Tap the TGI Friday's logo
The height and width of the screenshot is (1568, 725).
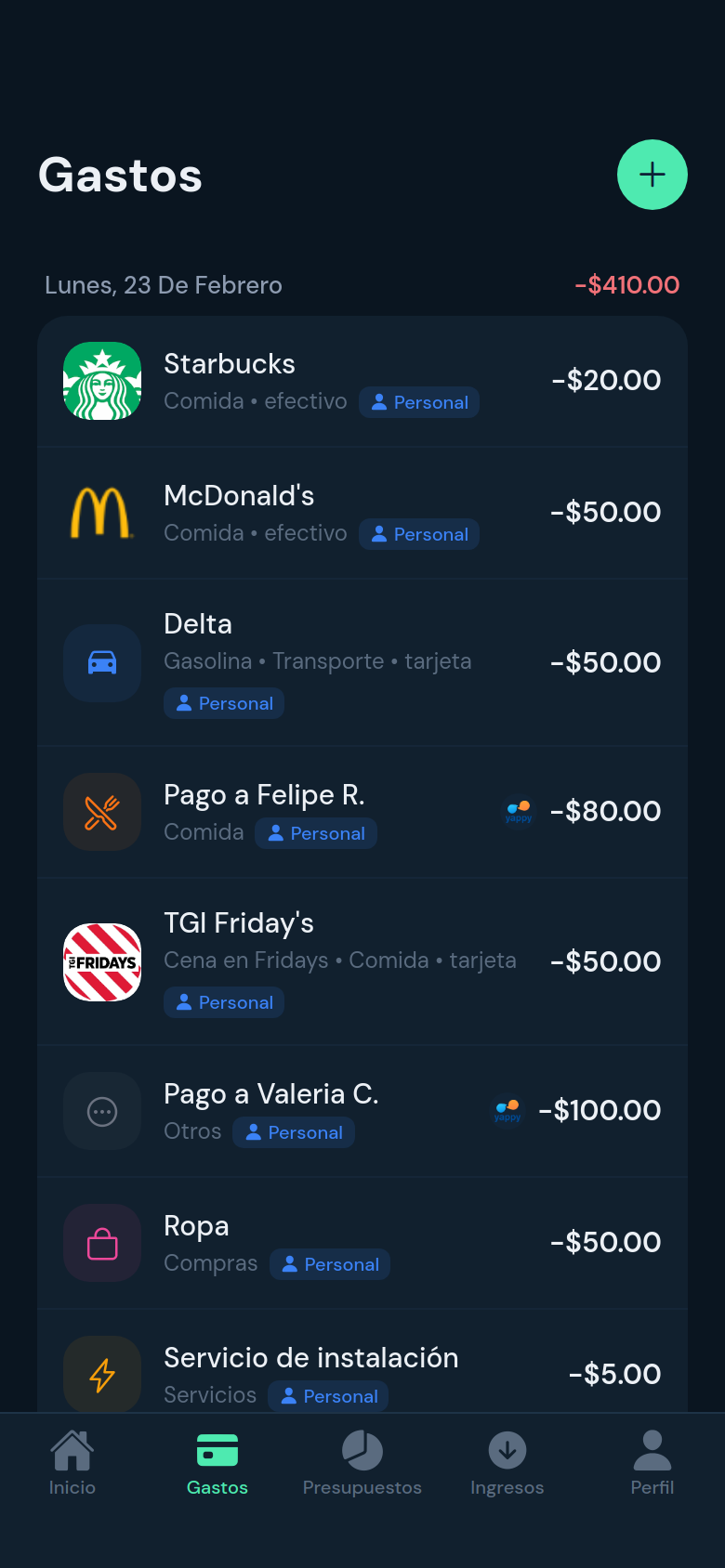click(102, 962)
